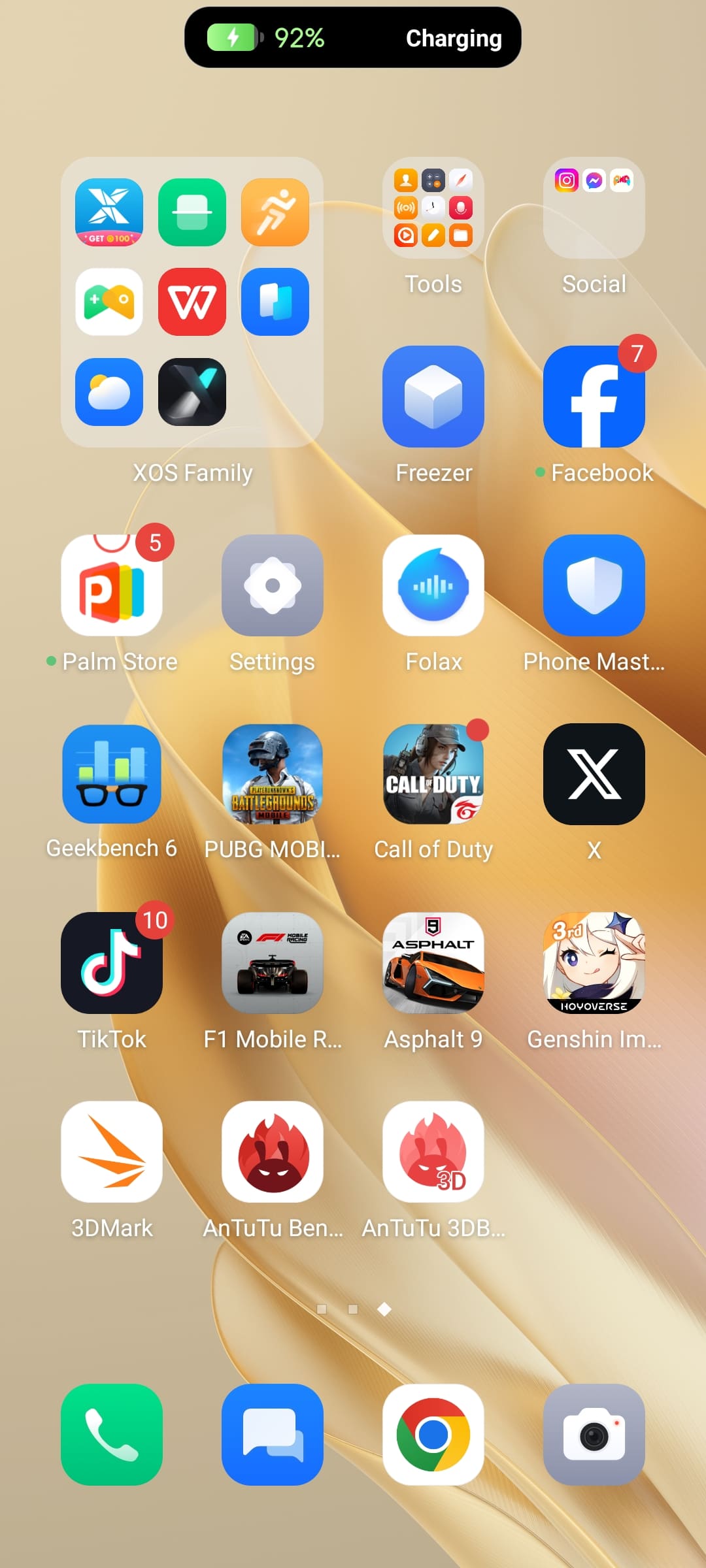Viewport: 706px width, 1568px height.
Task: Open Genshin Impact
Action: point(594,963)
